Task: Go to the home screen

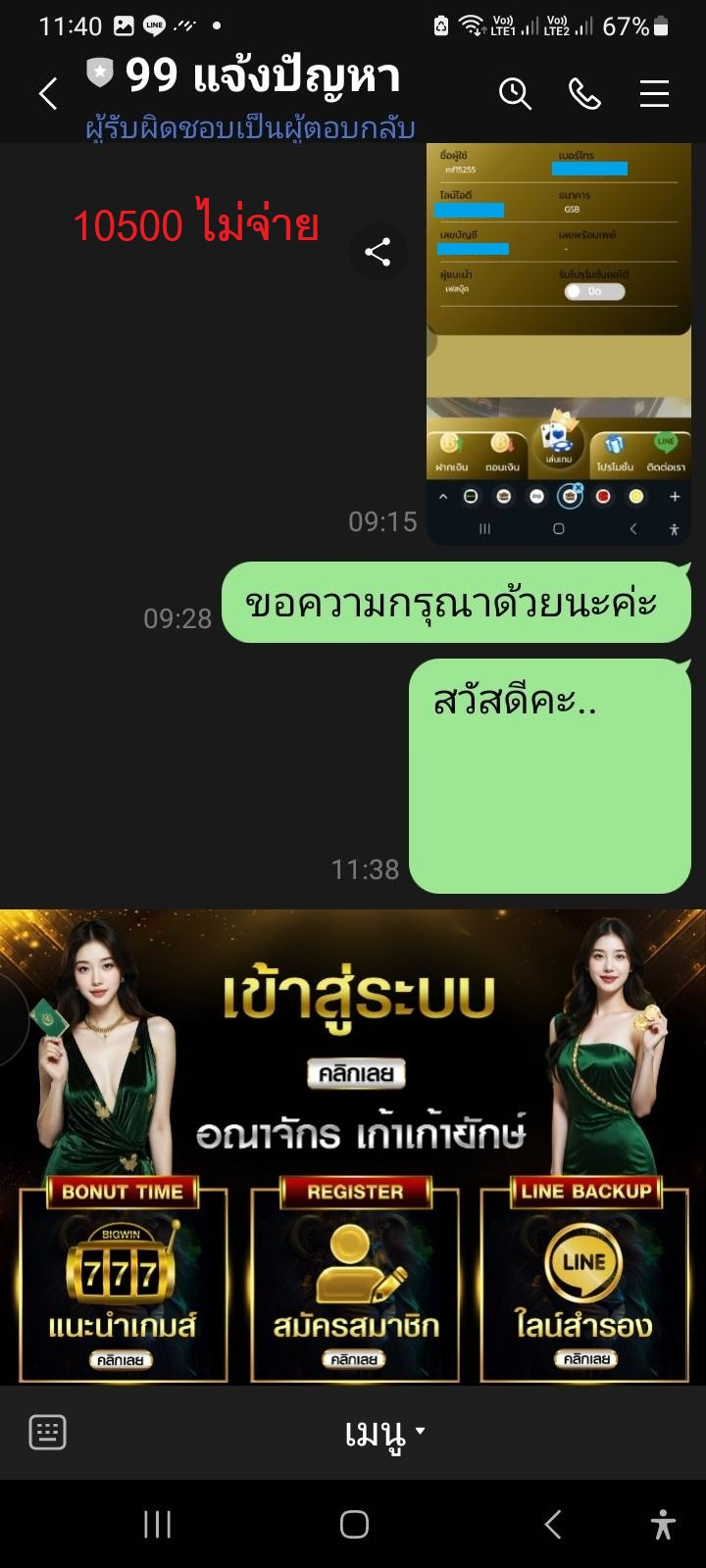Action: (x=354, y=1524)
